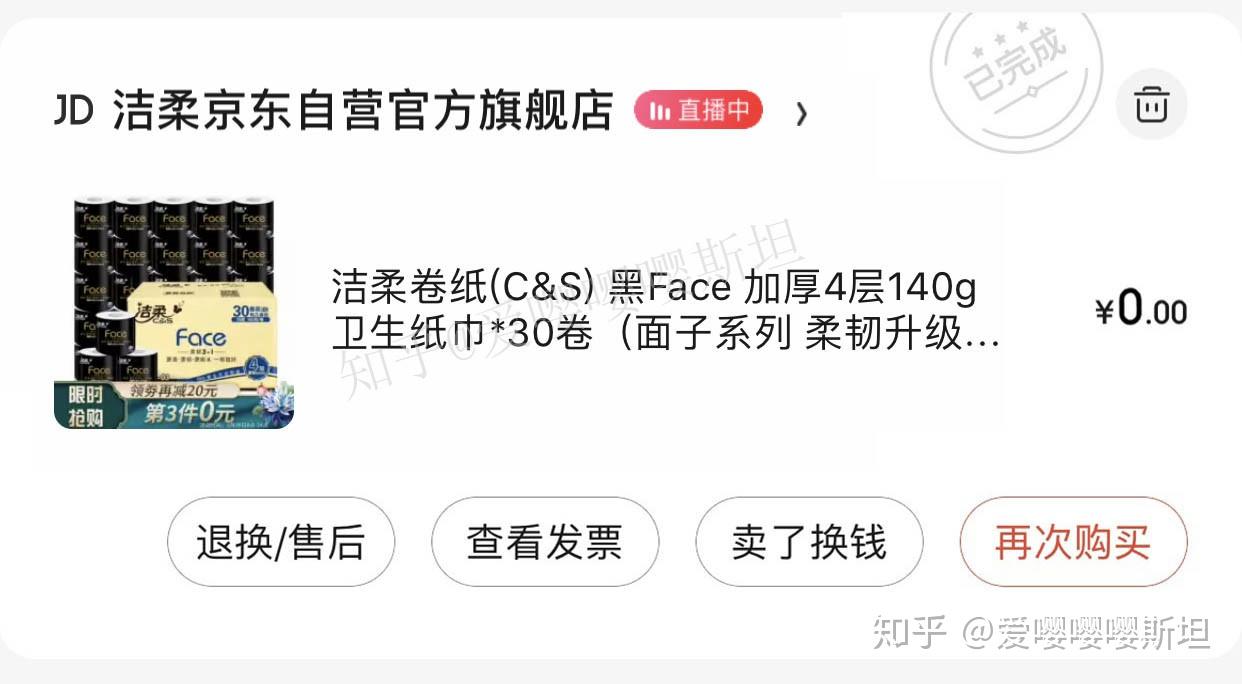1242x684 pixels.
Task: Delete this order with the trash icon
Action: point(1151,104)
